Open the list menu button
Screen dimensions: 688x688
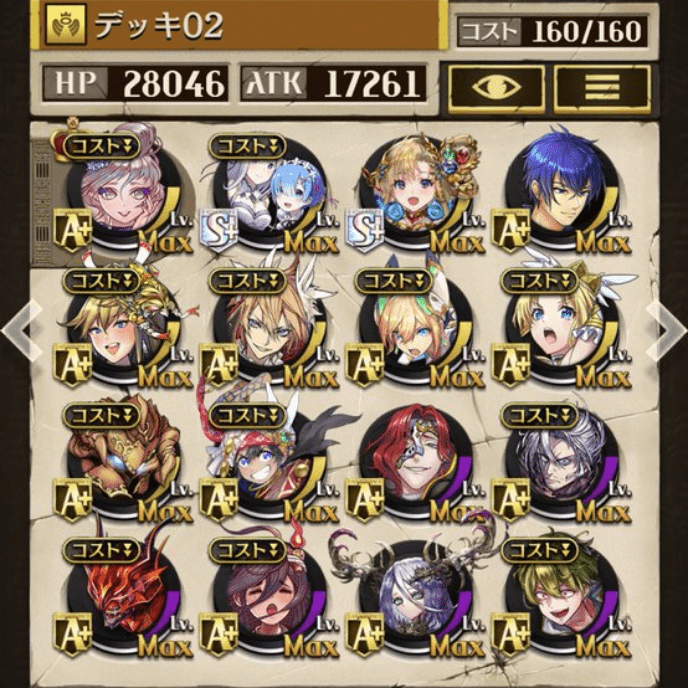pos(601,87)
